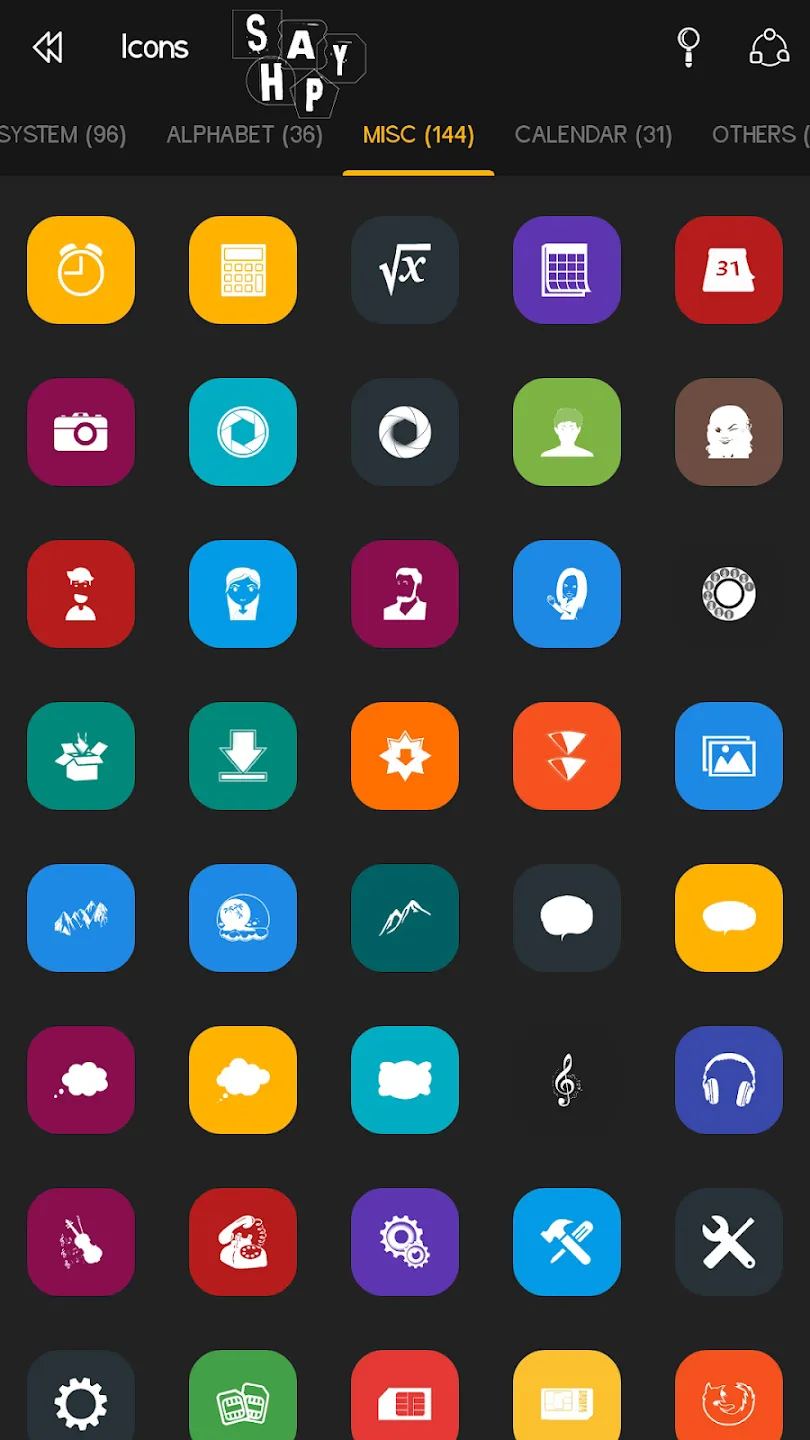Open the maroon camera icon
The width and height of the screenshot is (810, 1440).
(81, 432)
